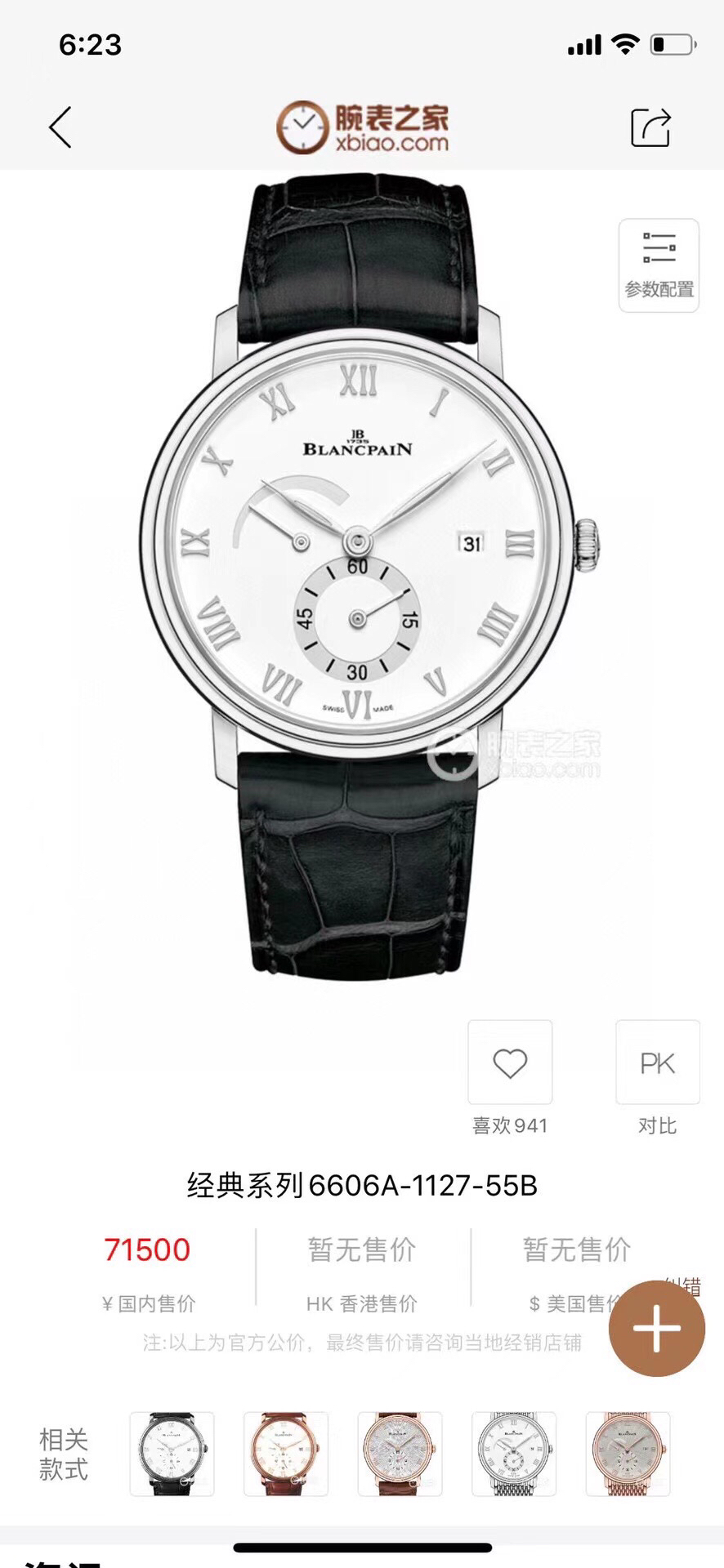This screenshot has width=724, height=1568.
Task: Like this watch with the heart button
Action: click(x=510, y=1063)
